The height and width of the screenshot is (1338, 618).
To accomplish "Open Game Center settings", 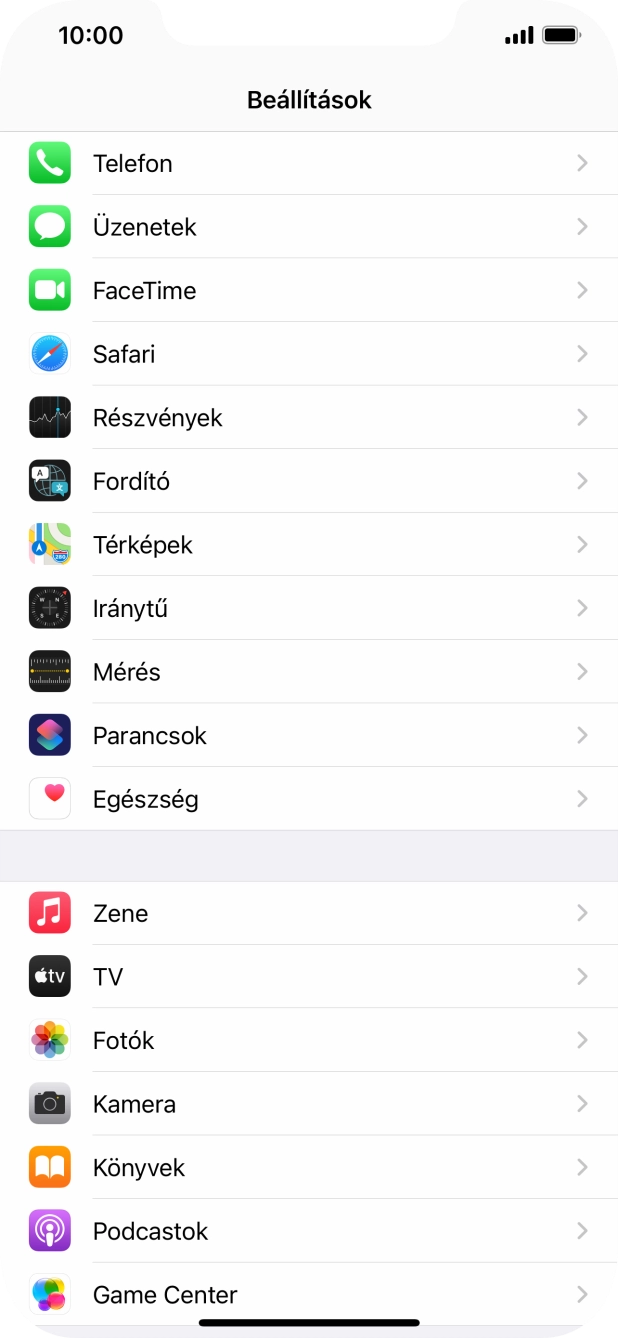I will [309, 1295].
